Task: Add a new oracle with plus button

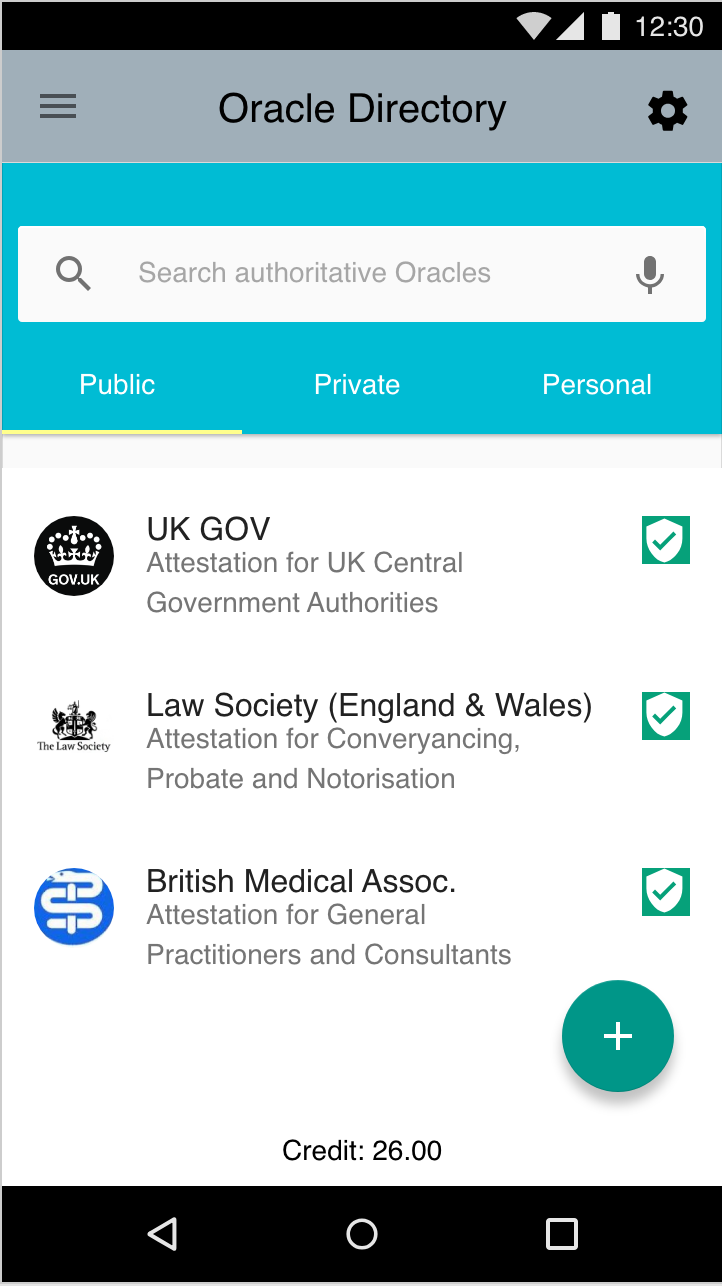Action: click(x=618, y=1036)
